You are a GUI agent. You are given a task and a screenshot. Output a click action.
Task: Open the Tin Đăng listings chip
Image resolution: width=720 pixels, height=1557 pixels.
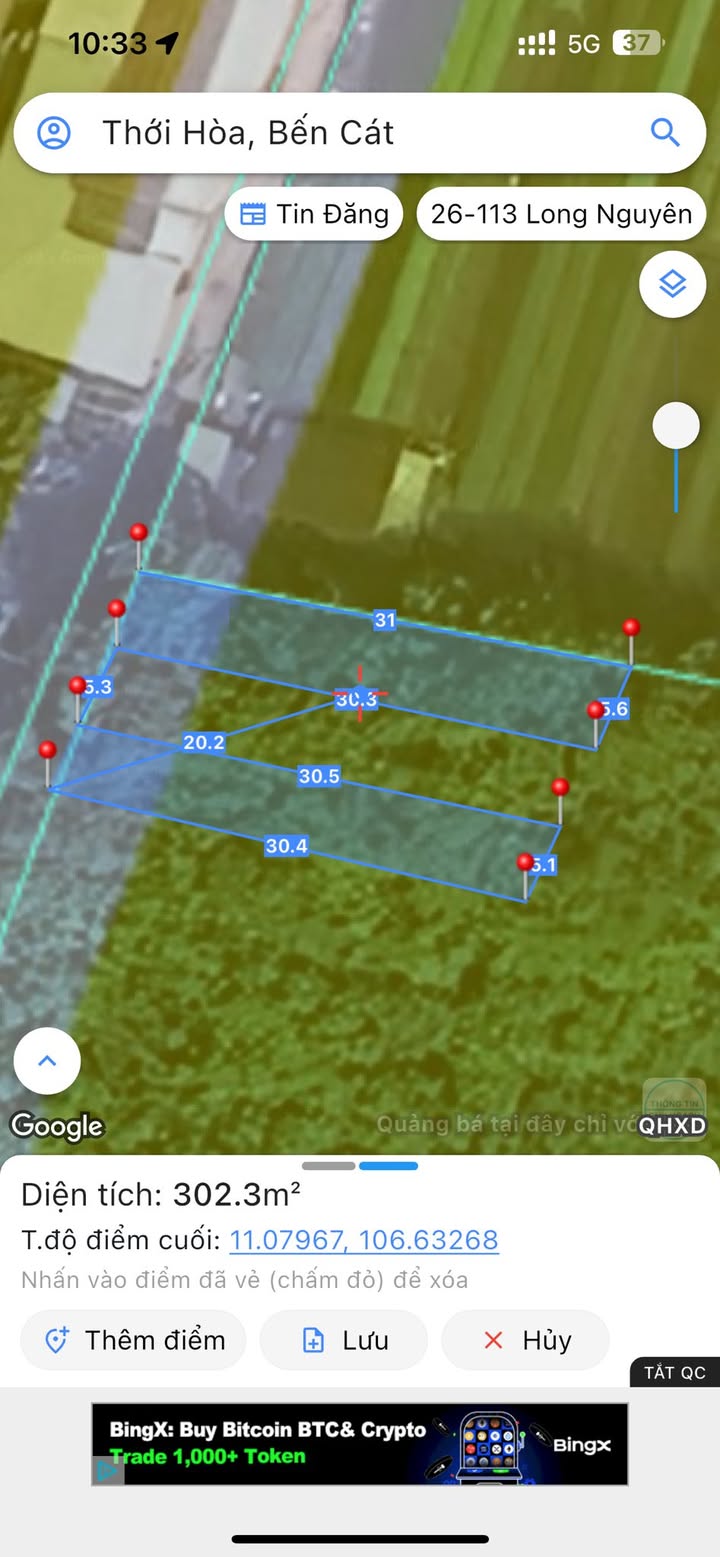pyautogui.click(x=314, y=213)
